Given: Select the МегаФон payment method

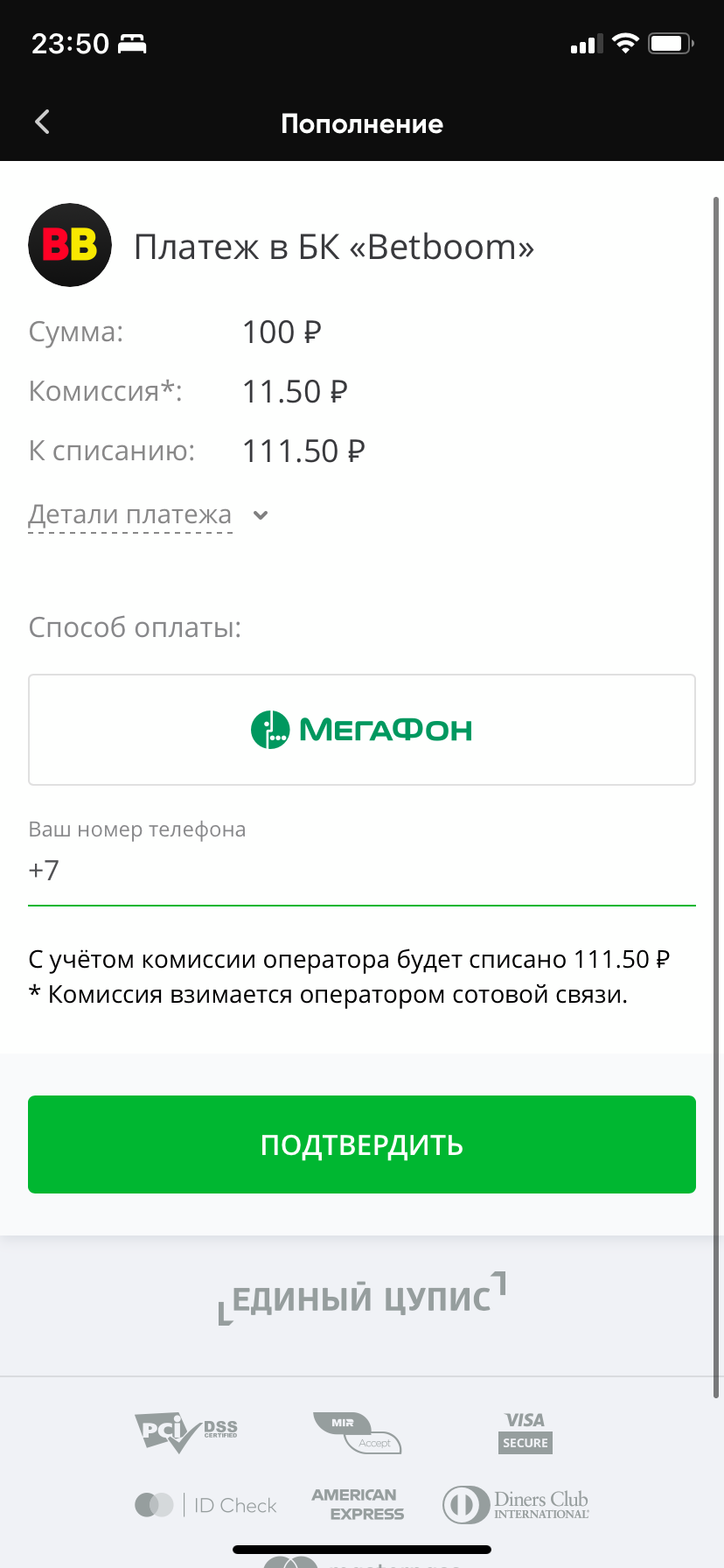Looking at the screenshot, I should pos(362,730).
